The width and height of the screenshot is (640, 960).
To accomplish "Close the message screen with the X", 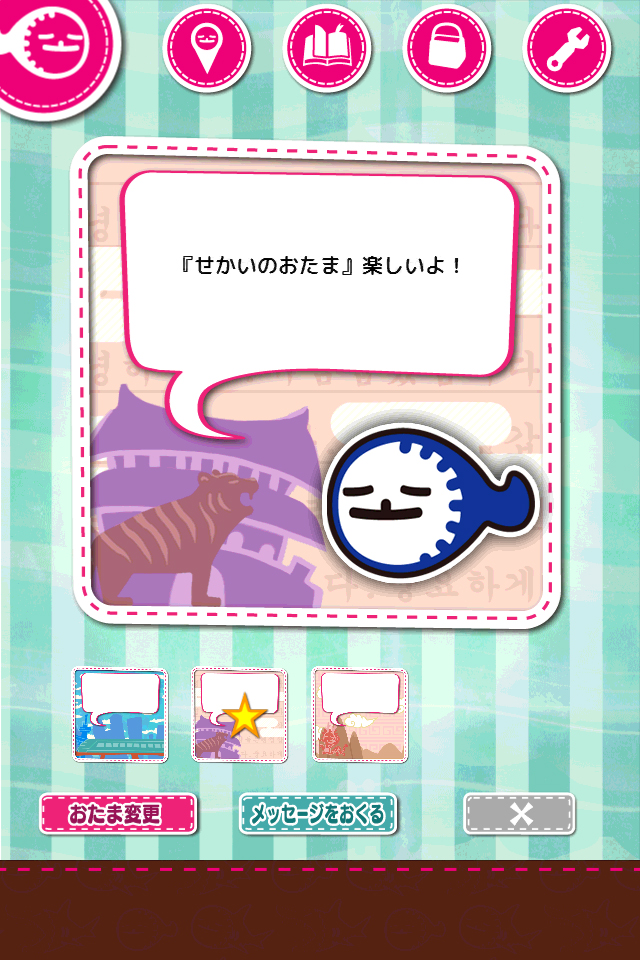I will (519, 814).
